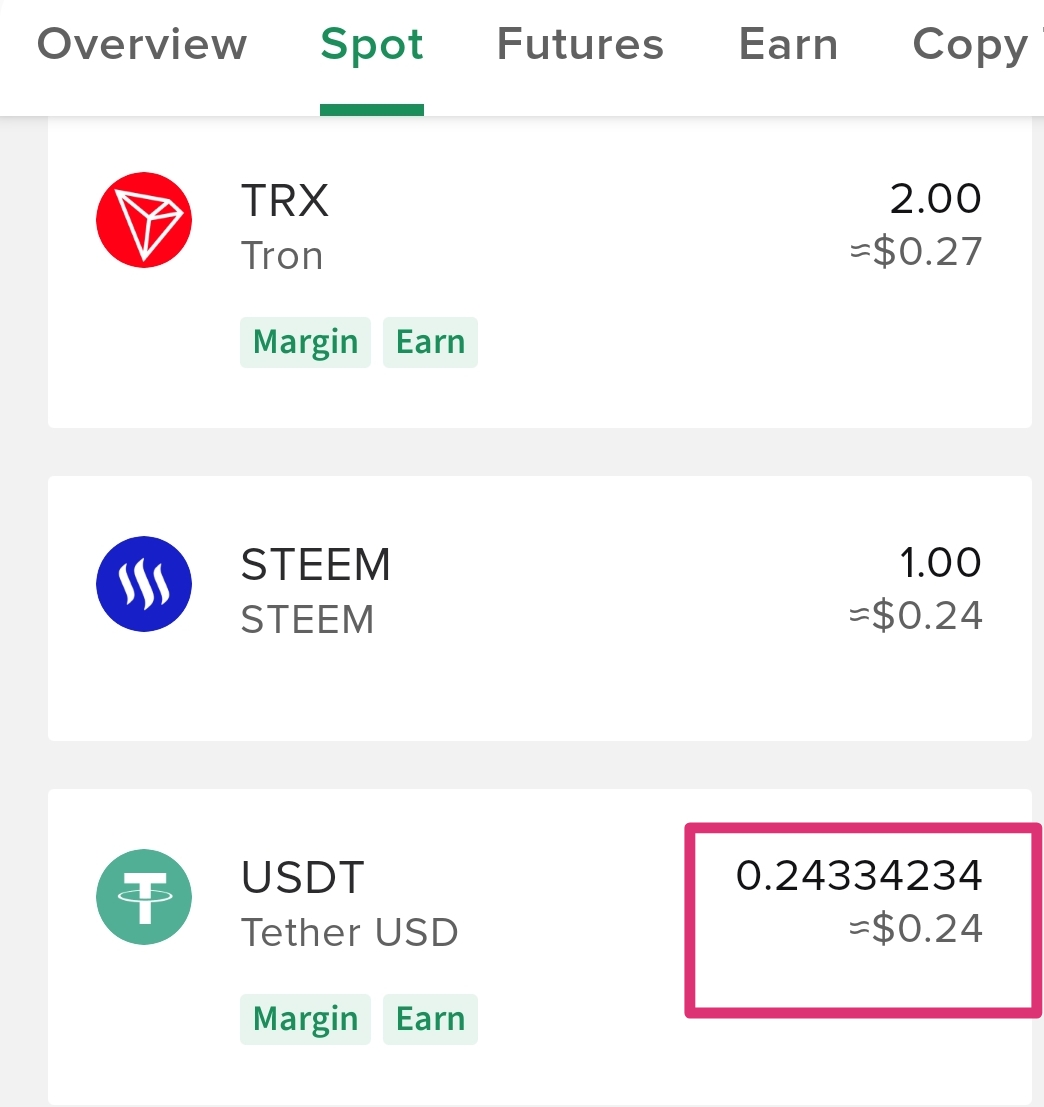Go to the Earn tab
The height and width of the screenshot is (1107, 1044).
point(788,45)
